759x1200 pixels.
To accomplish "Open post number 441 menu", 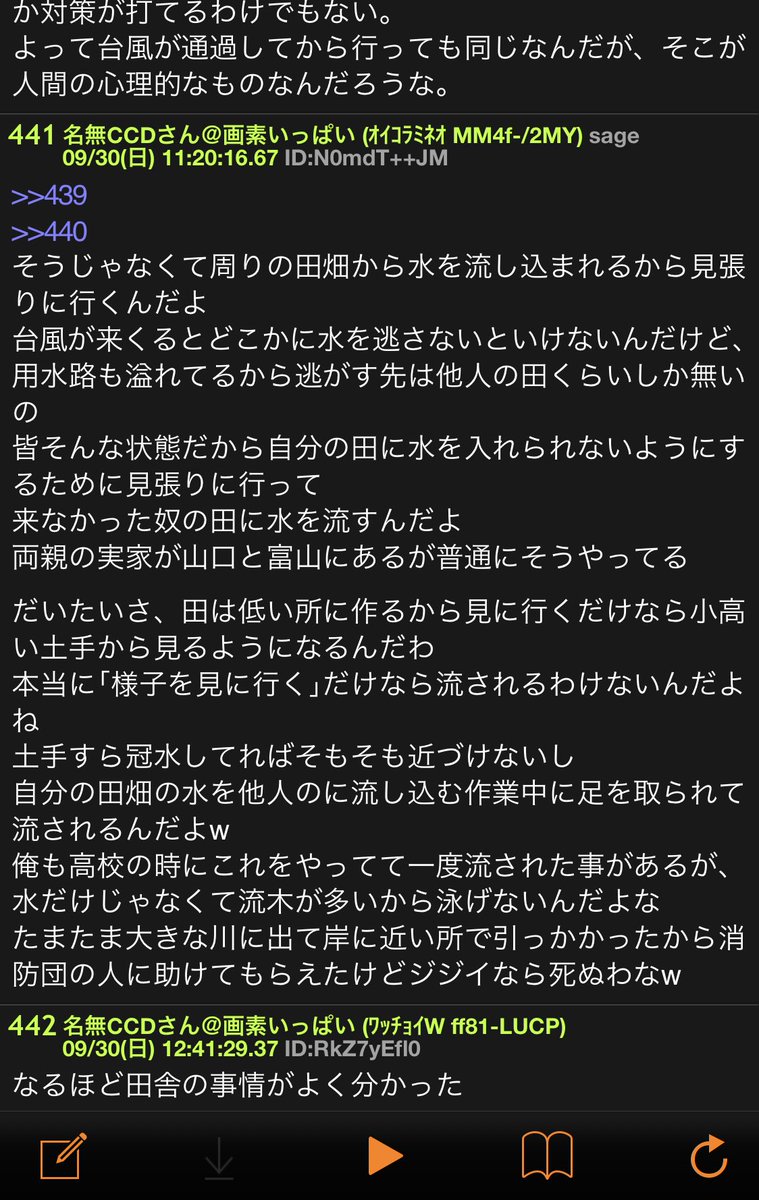I will click(x=29, y=135).
